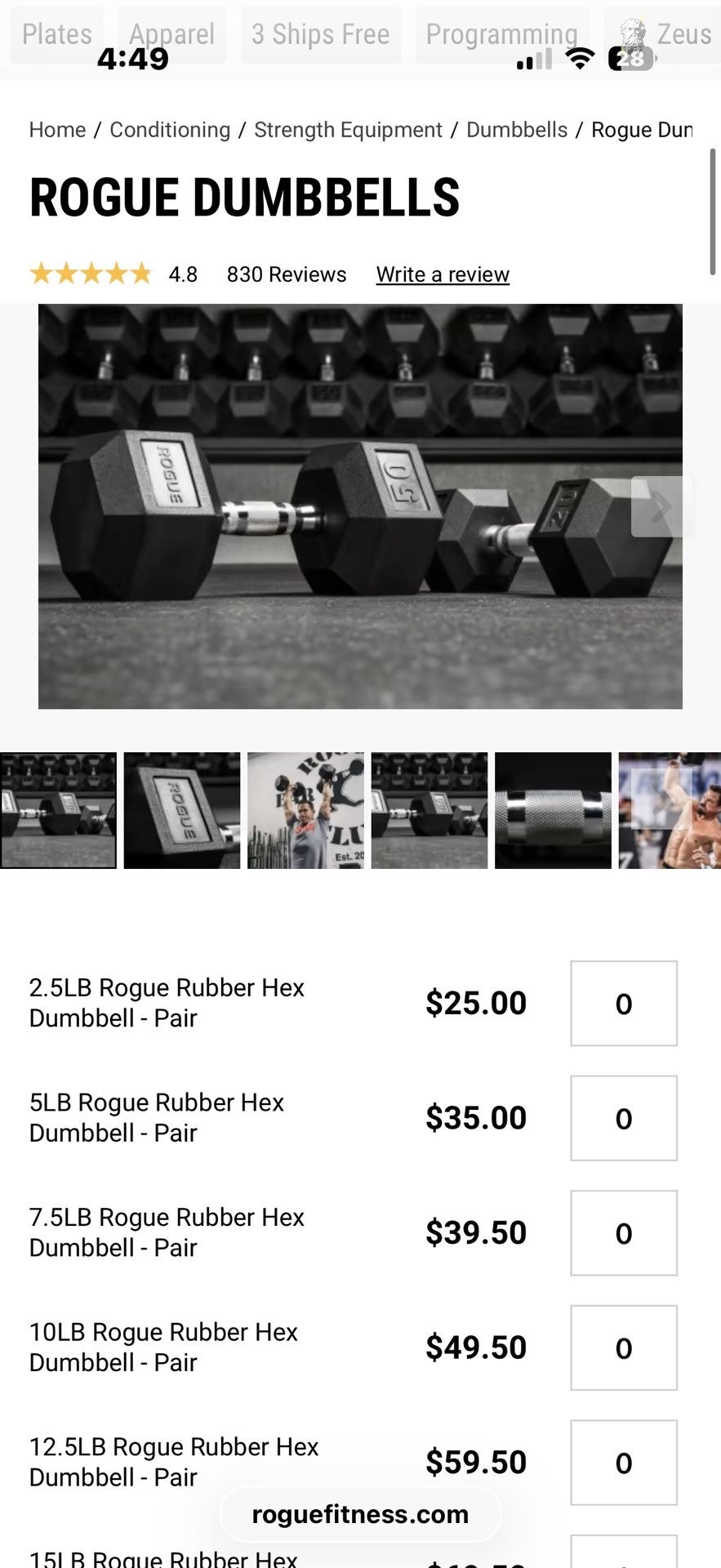
Task: Tap the Zeus mascot icon in the nav bar
Action: point(634,33)
